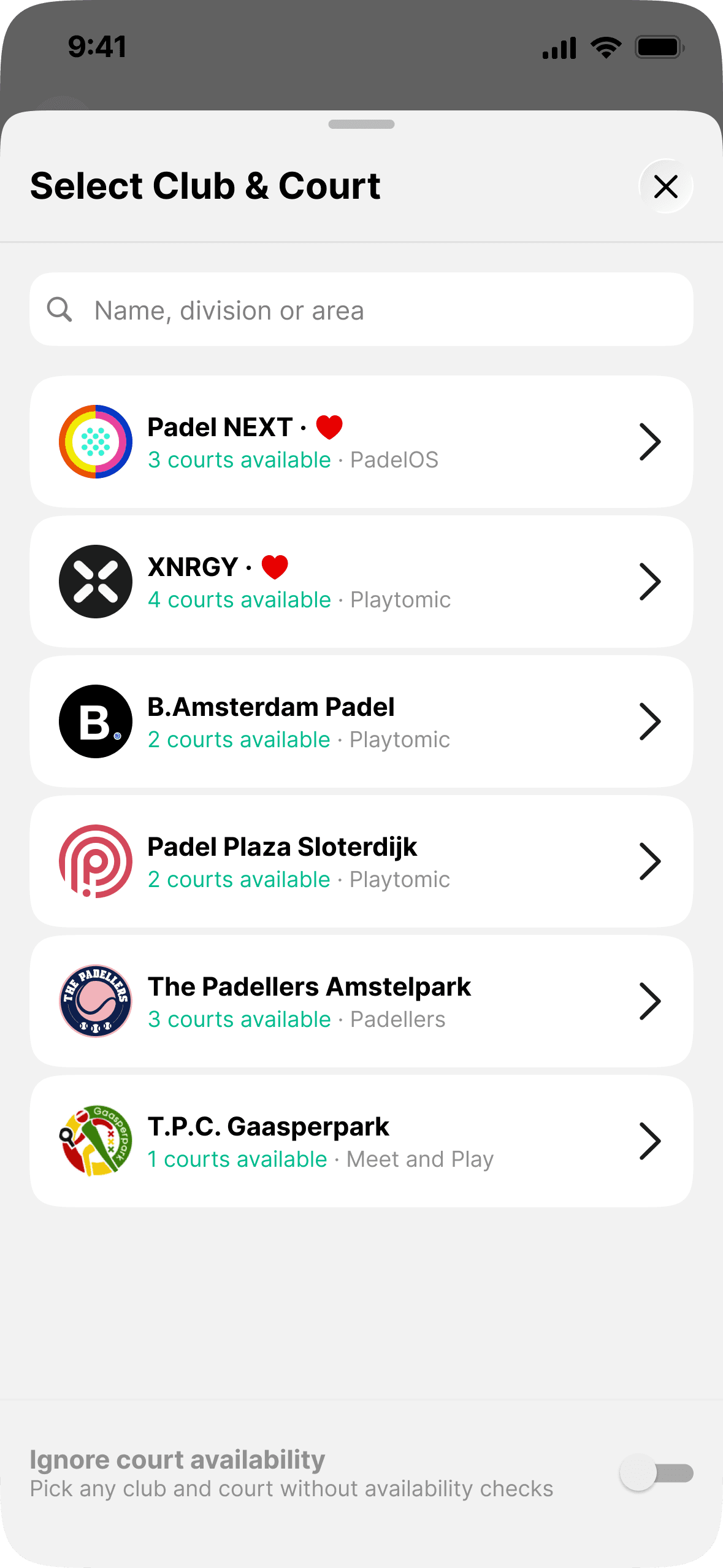The height and width of the screenshot is (1568, 723).
Task: Select the XNRGY club
Action: click(361, 582)
